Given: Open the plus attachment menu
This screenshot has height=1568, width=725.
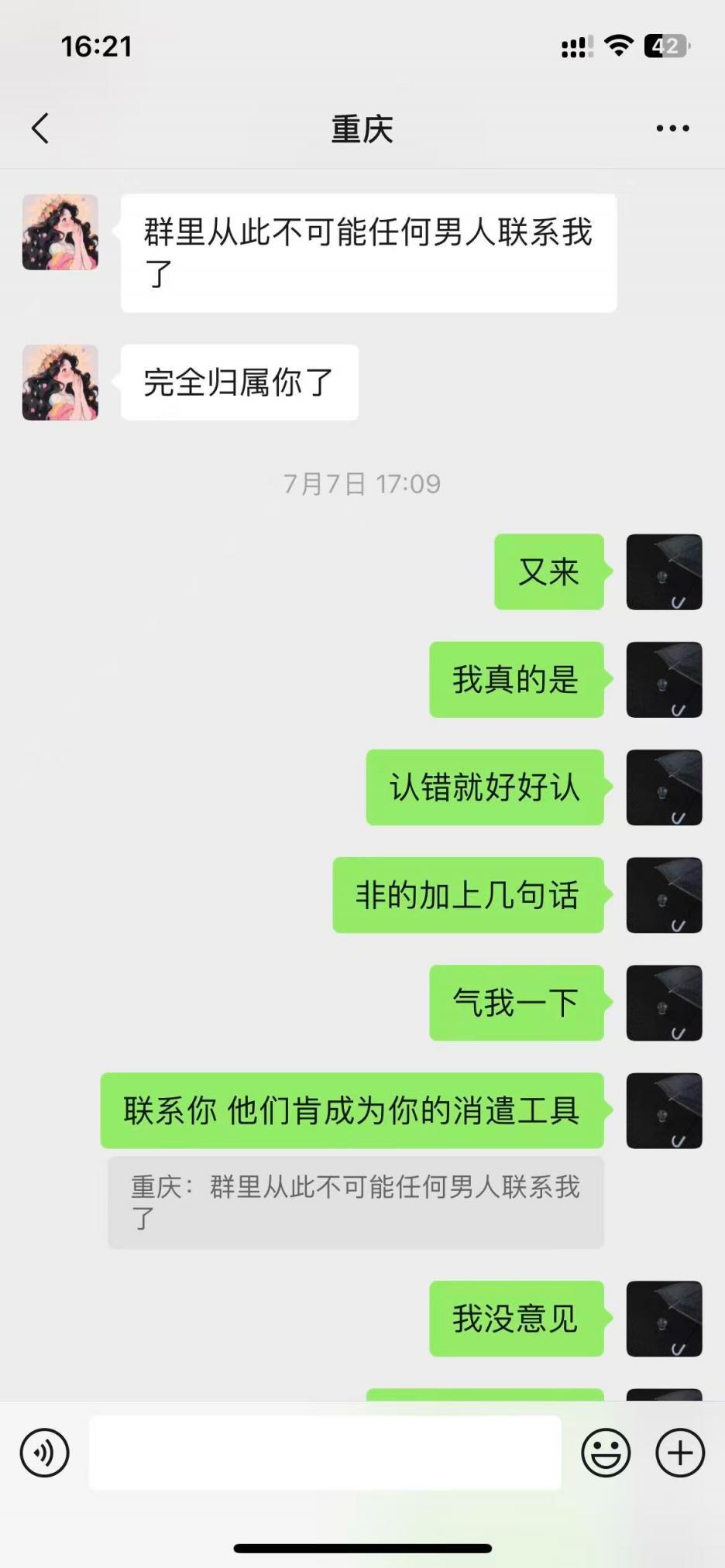Looking at the screenshot, I should pos(680,1453).
